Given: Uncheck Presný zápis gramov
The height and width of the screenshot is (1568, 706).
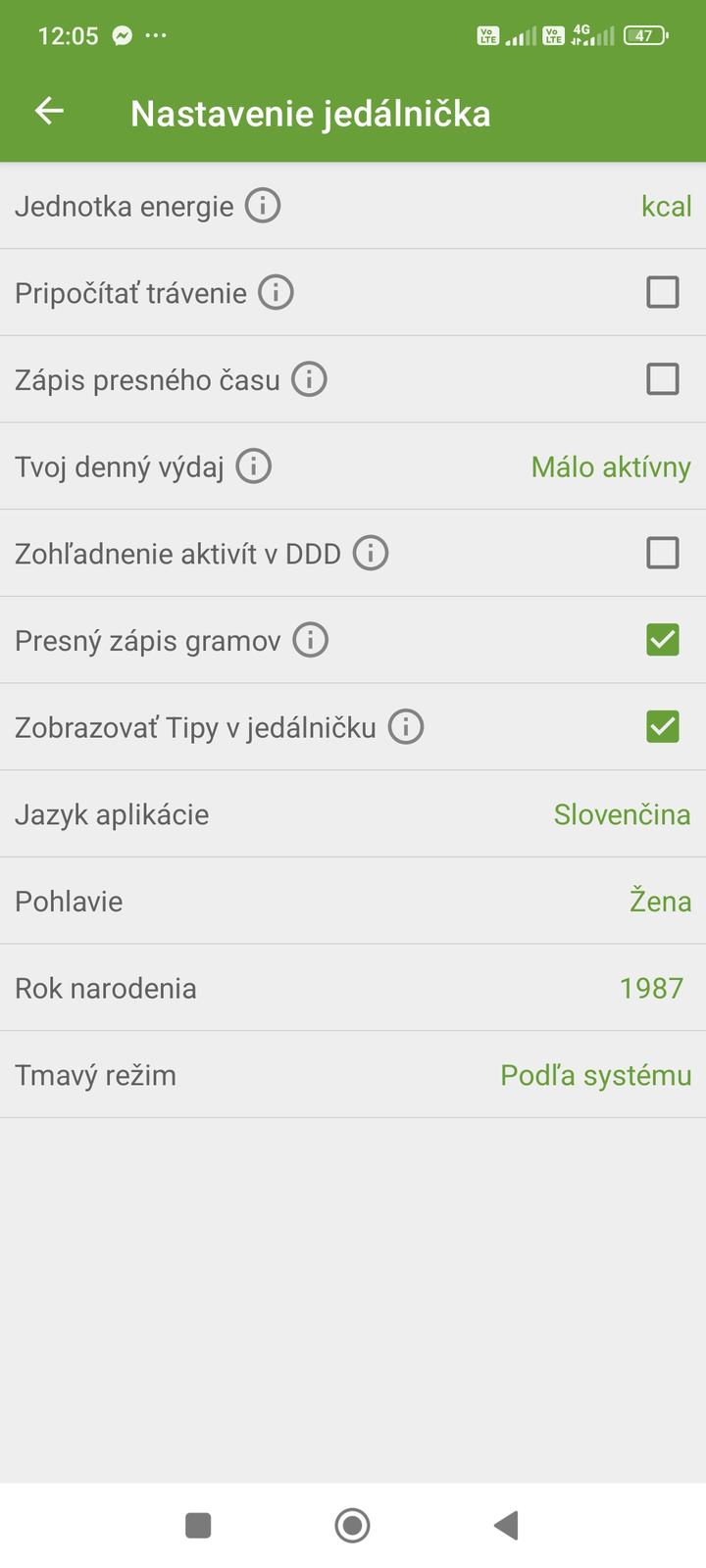Looking at the screenshot, I should [x=663, y=640].
